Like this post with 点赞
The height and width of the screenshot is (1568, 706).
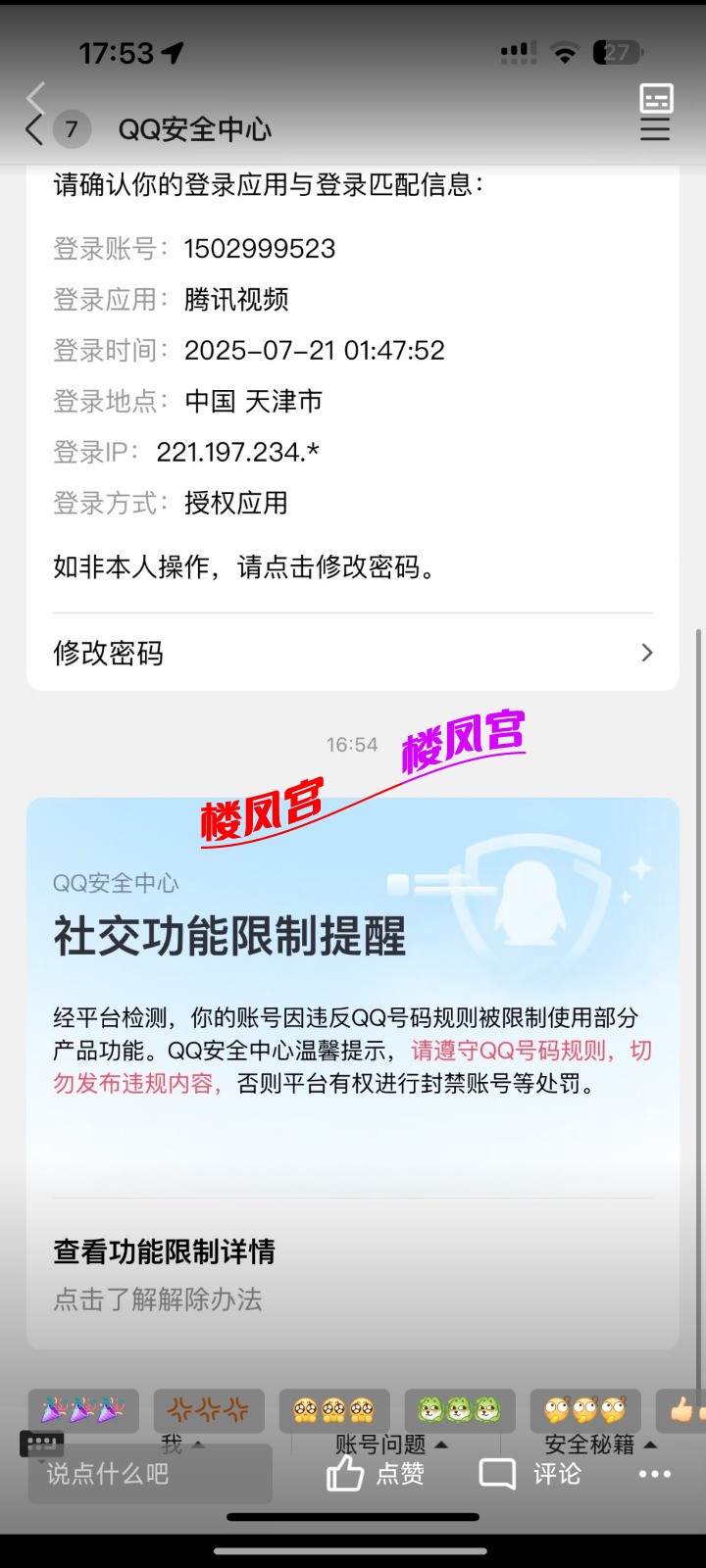click(x=376, y=1474)
